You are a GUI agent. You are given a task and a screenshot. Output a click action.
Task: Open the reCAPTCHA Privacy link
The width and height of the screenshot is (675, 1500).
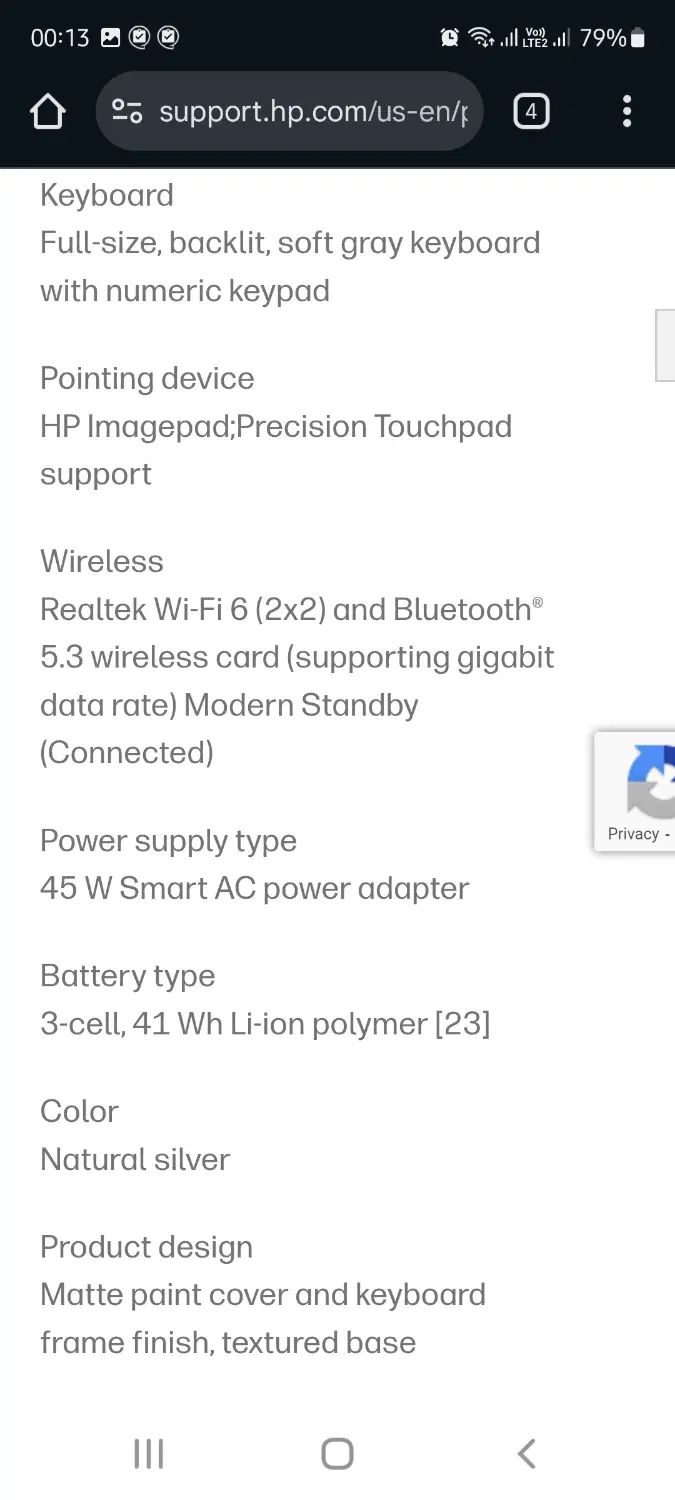pos(633,833)
